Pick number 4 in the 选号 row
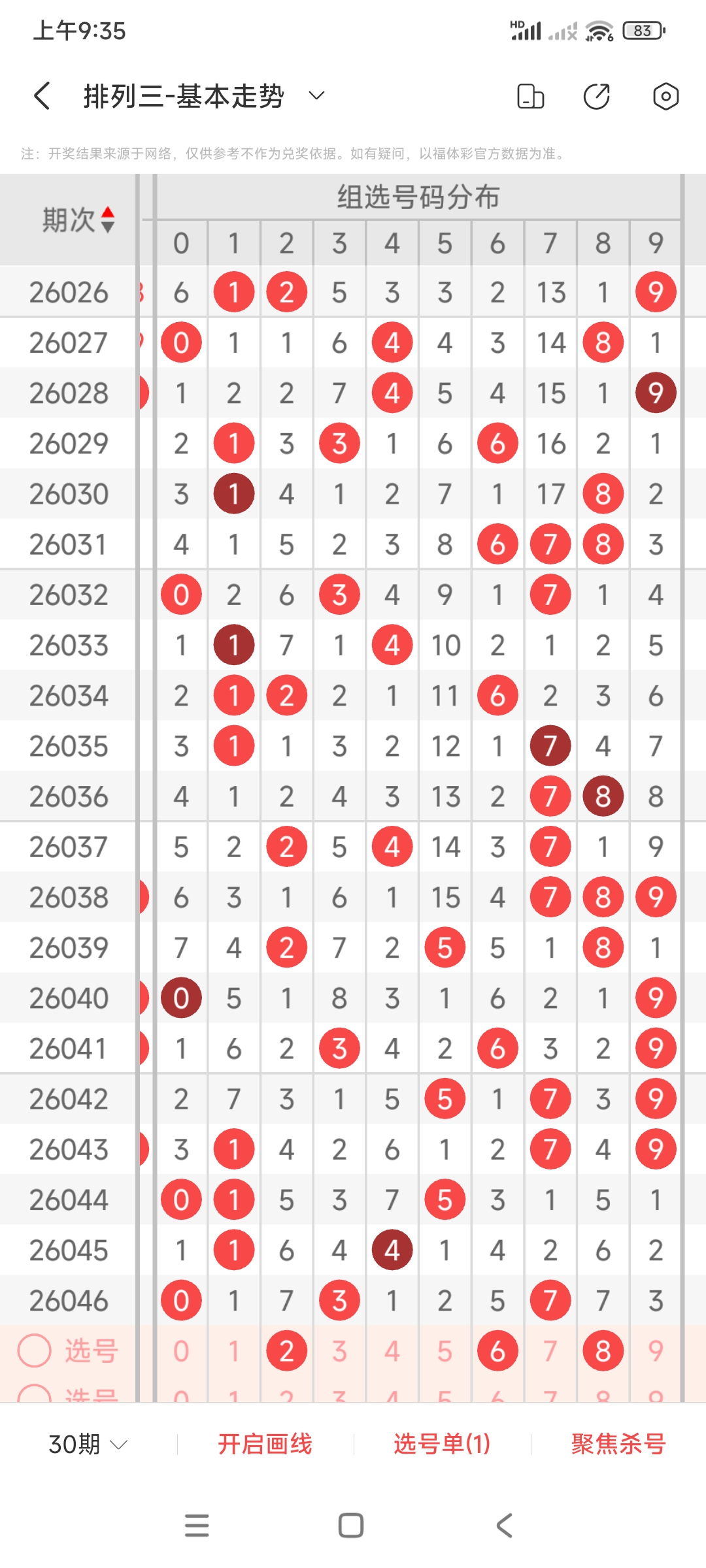 click(x=392, y=1350)
